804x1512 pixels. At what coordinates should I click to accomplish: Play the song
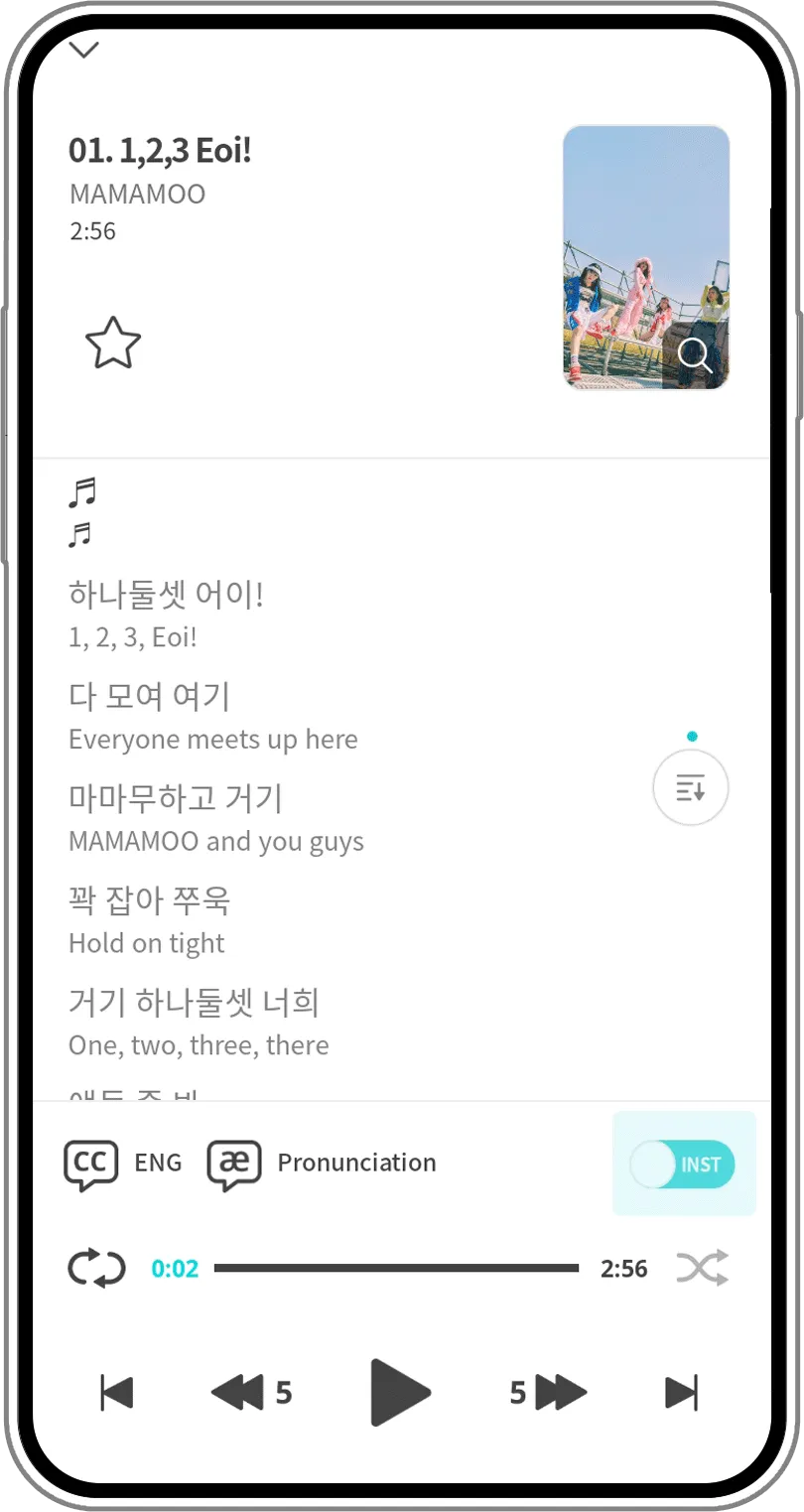click(x=399, y=1393)
